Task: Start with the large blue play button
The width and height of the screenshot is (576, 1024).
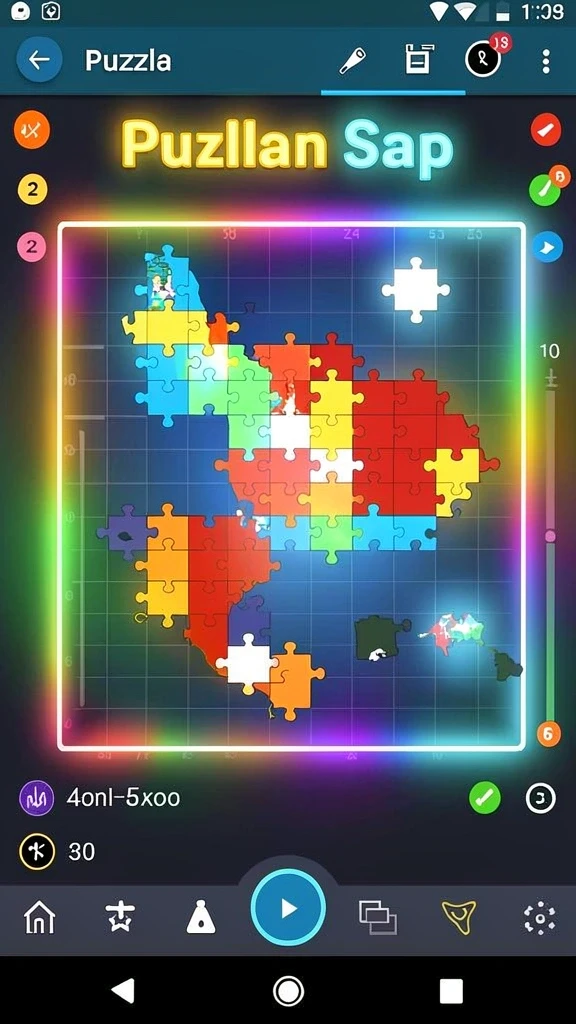Action: 287,908
